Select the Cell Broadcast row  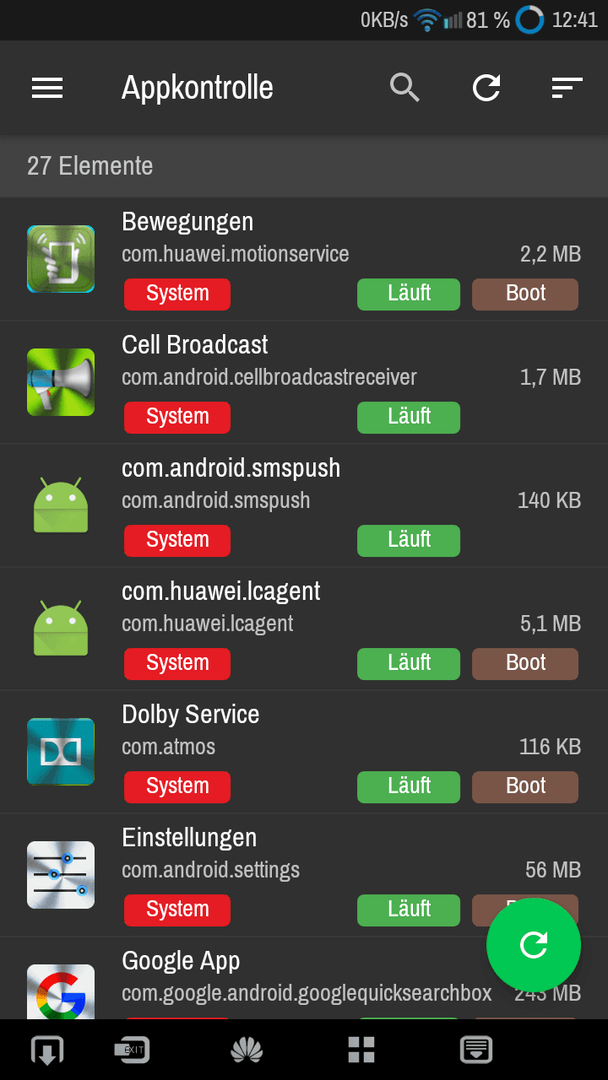pos(304,382)
